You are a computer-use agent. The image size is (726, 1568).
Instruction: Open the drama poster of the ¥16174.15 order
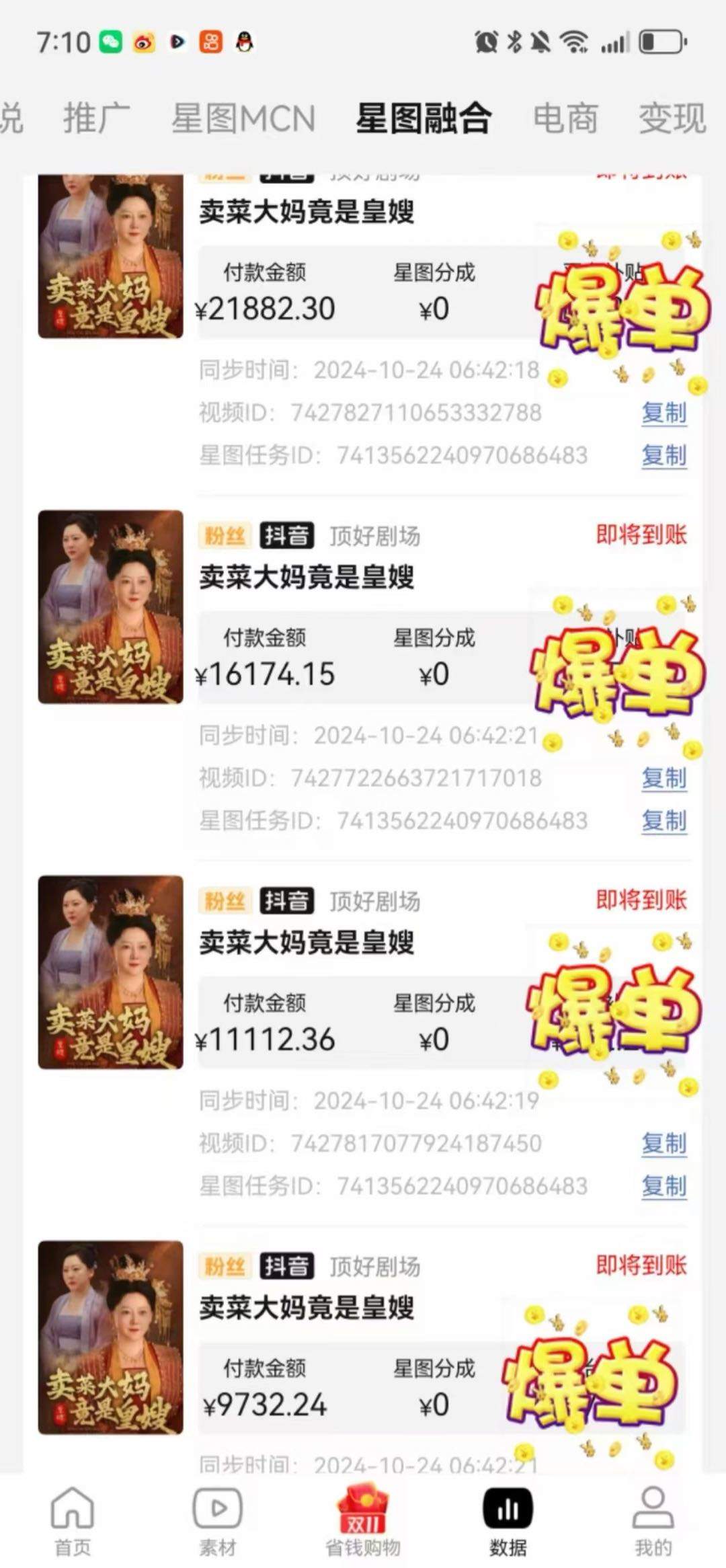111,607
